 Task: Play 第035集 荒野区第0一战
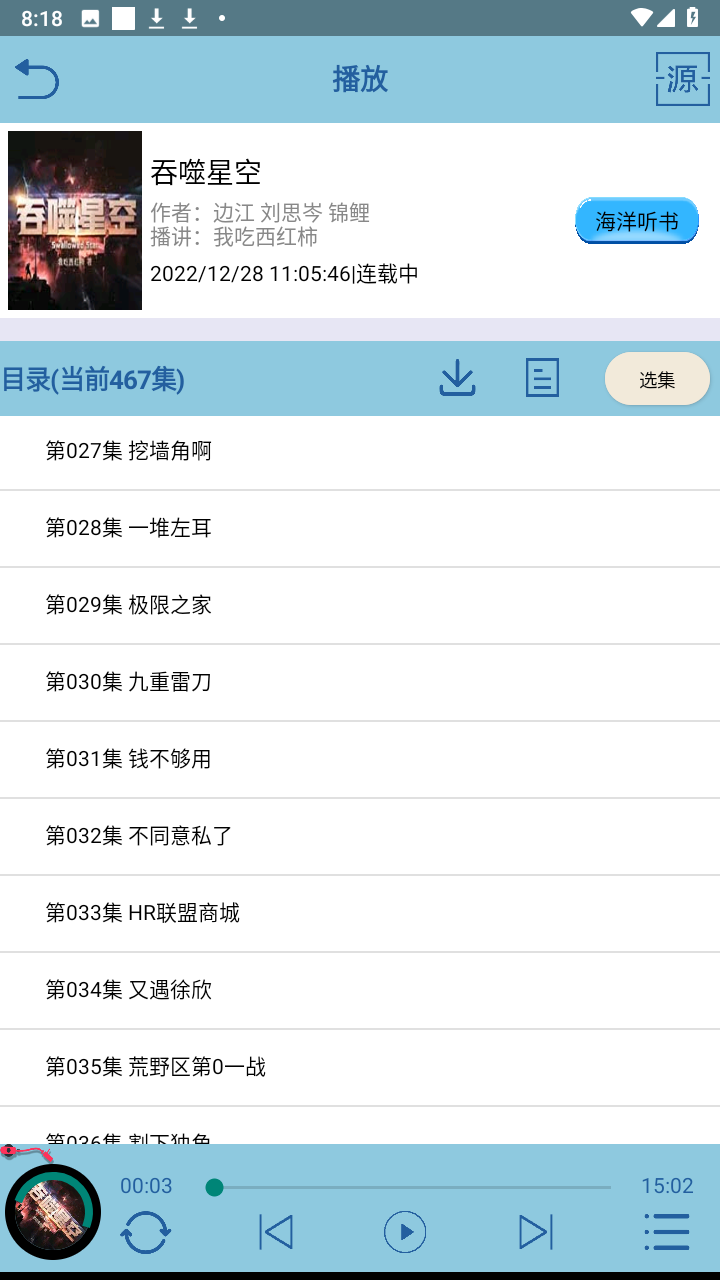360,1068
